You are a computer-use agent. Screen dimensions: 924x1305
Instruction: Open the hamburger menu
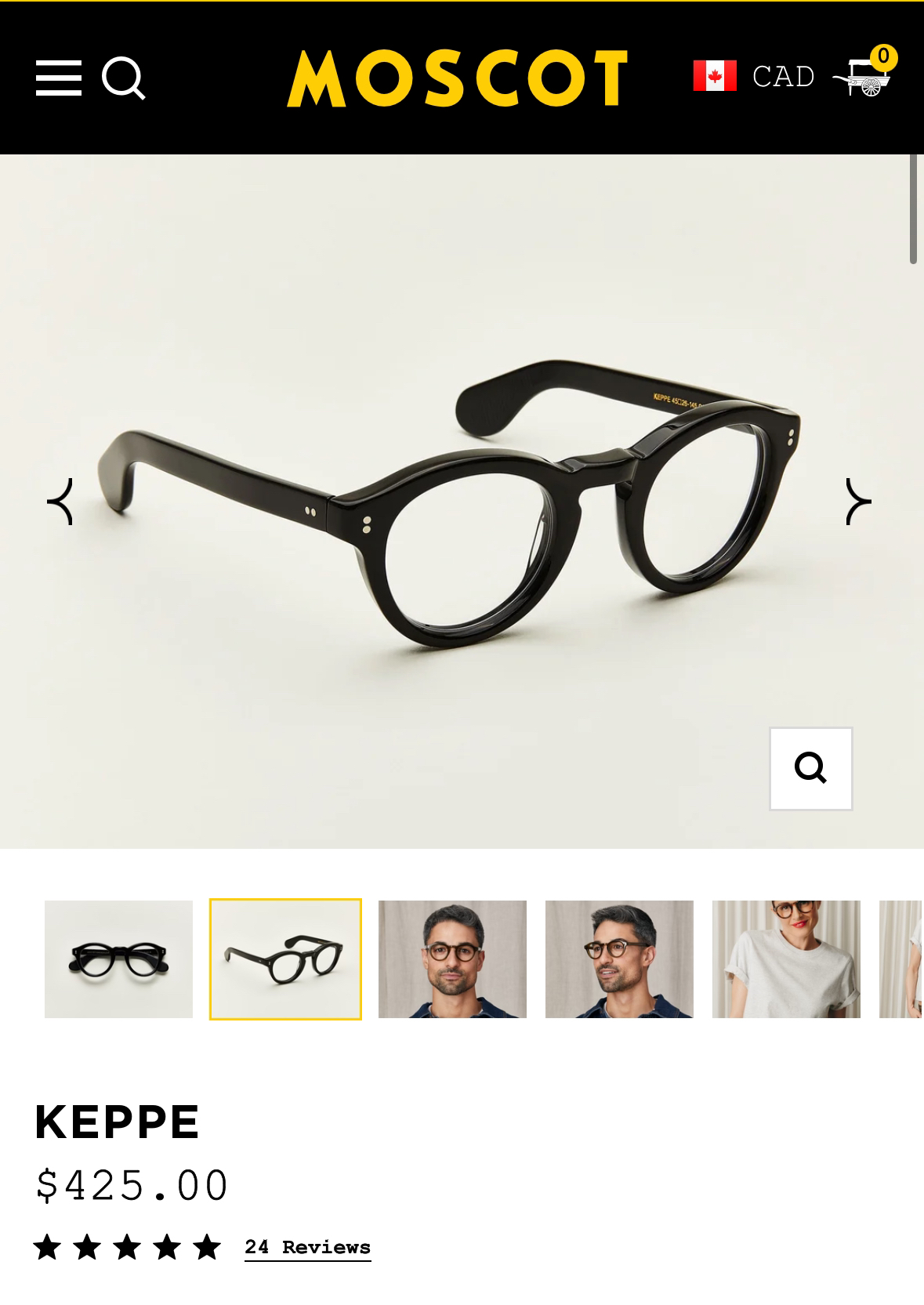pyautogui.click(x=59, y=78)
